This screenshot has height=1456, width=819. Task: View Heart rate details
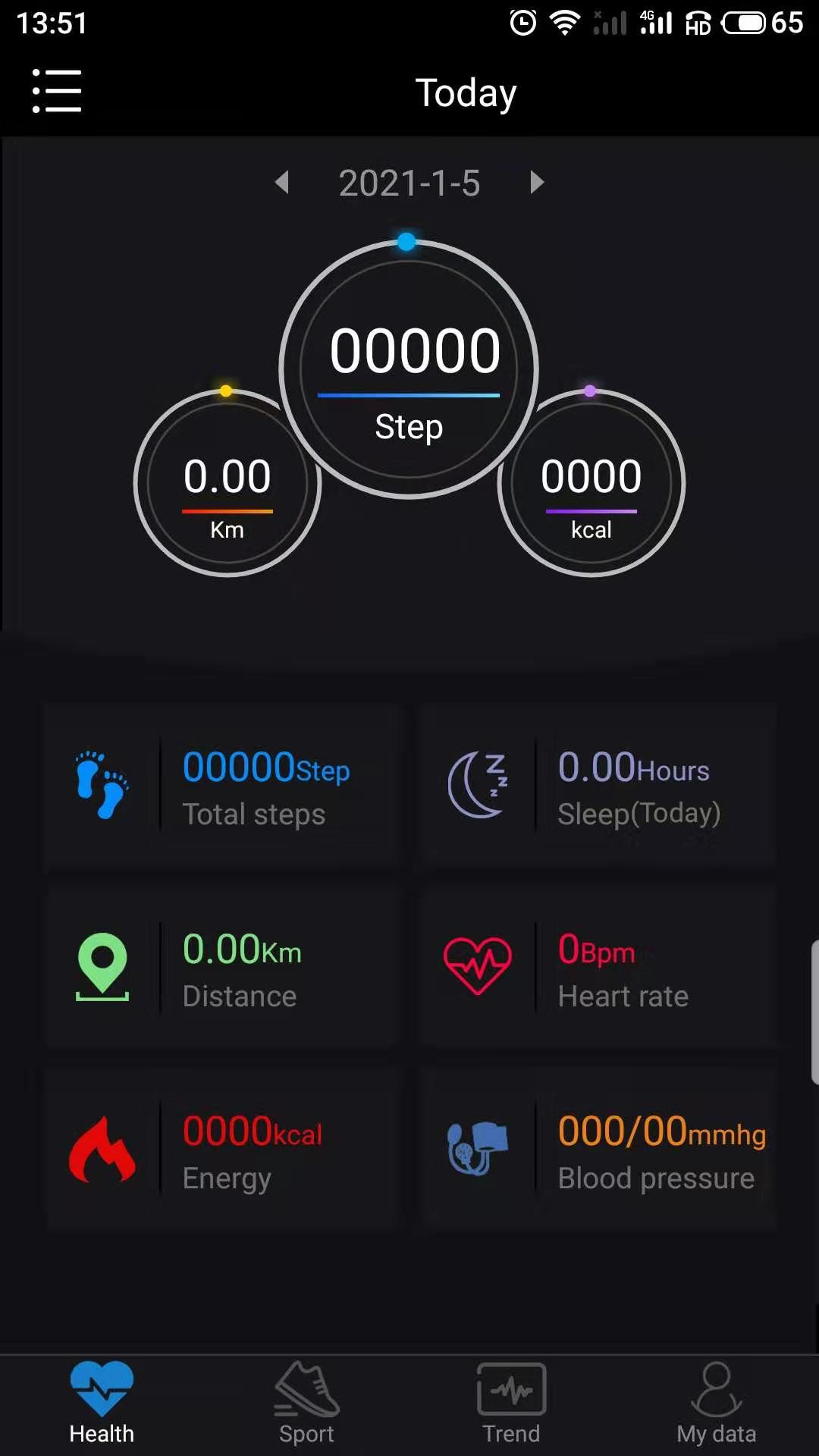(x=596, y=968)
